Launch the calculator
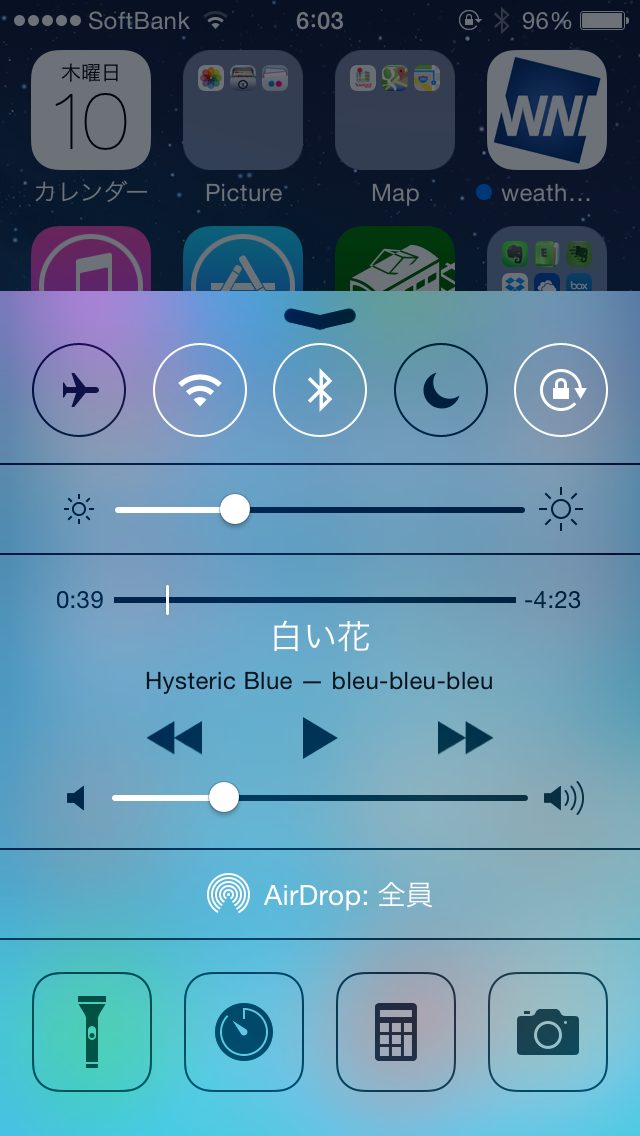 click(x=396, y=1031)
